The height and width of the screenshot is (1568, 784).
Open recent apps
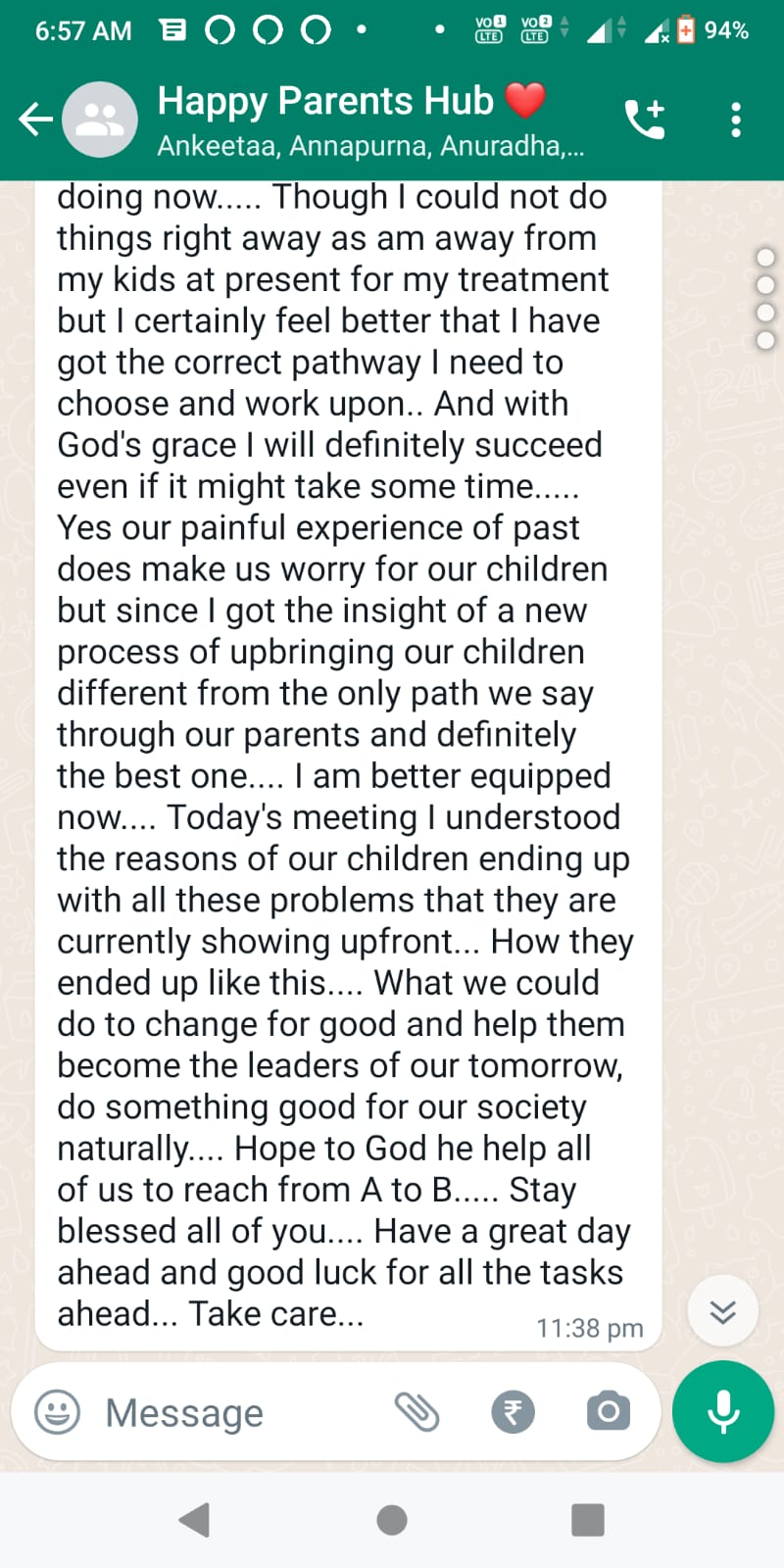click(588, 1520)
